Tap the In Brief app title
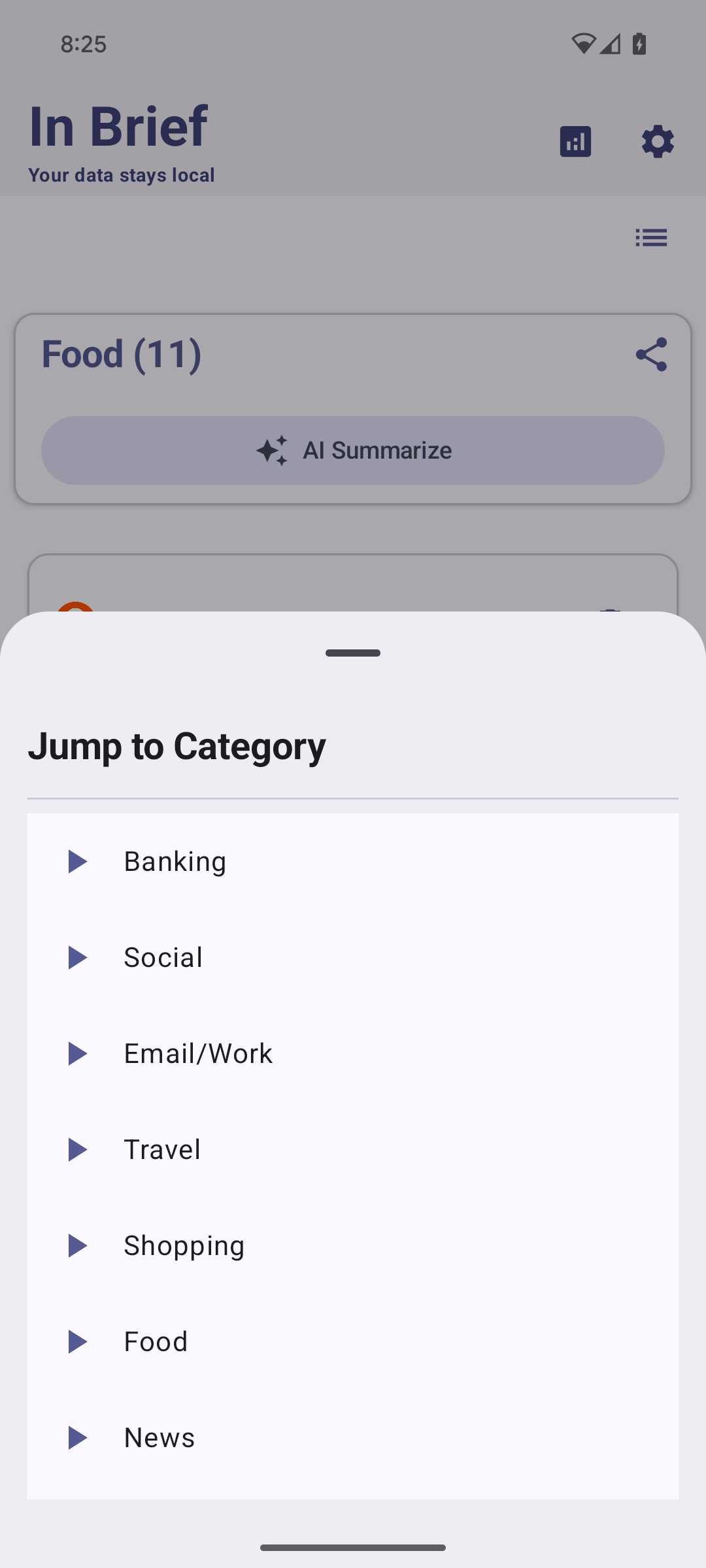The height and width of the screenshot is (1568, 706). (x=118, y=125)
